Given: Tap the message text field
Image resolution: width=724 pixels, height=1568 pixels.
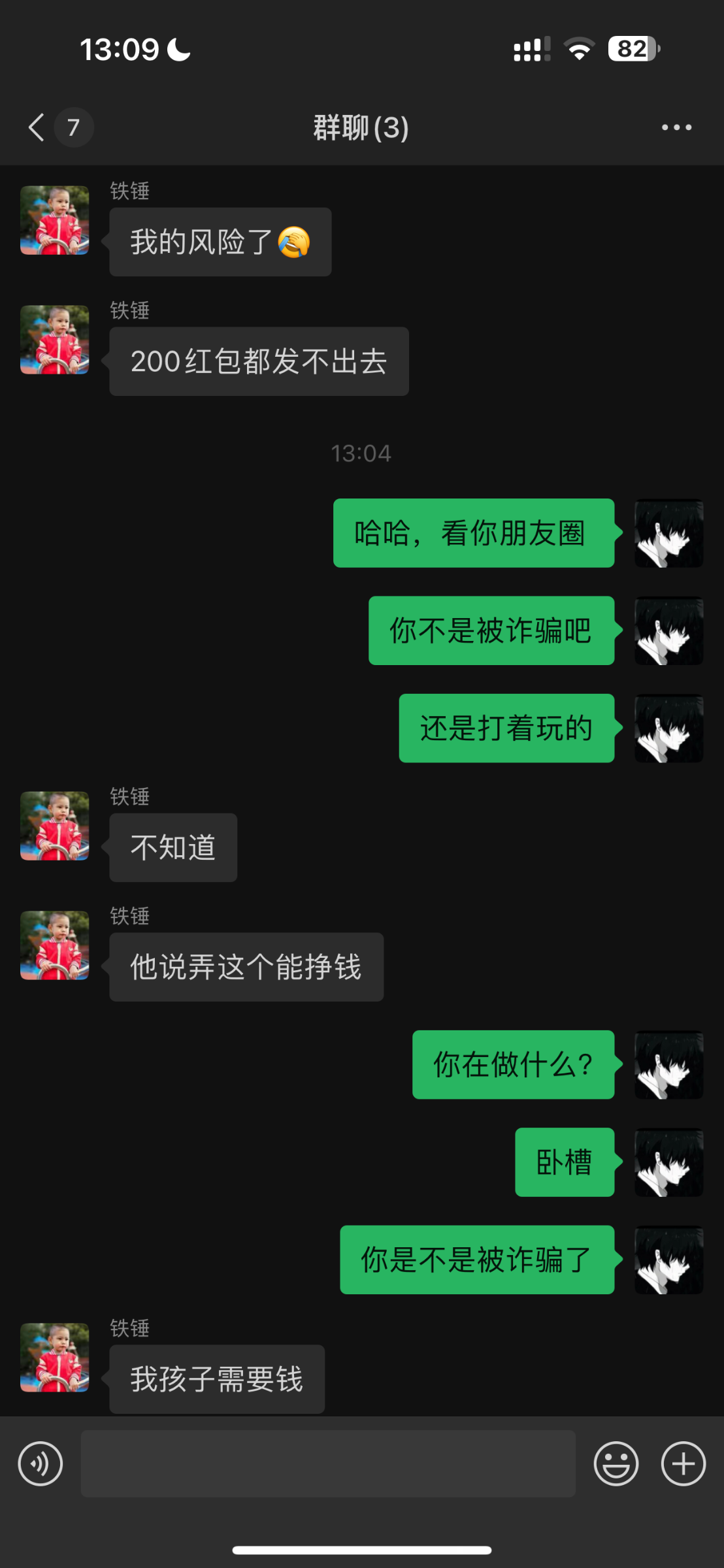Looking at the screenshot, I should (328, 1463).
